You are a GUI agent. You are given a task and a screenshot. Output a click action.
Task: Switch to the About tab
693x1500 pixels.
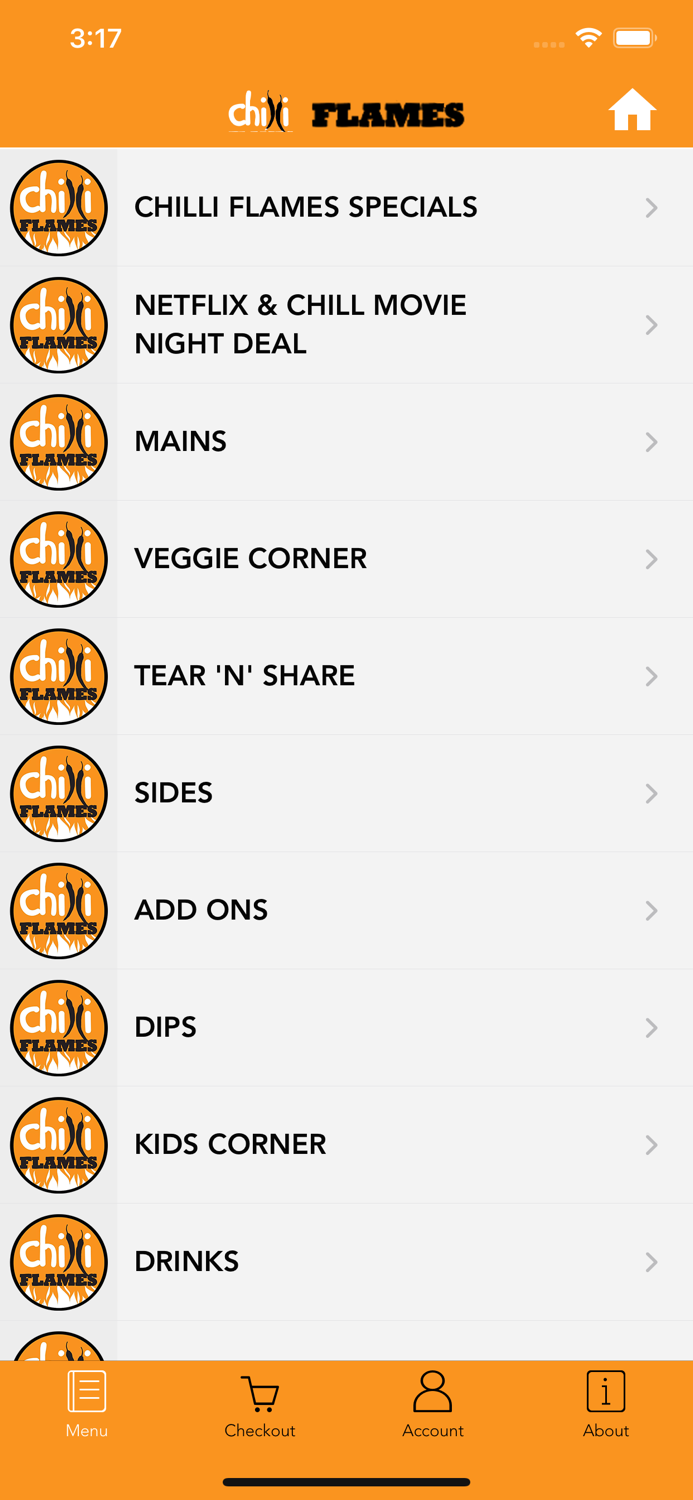point(606,1405)
